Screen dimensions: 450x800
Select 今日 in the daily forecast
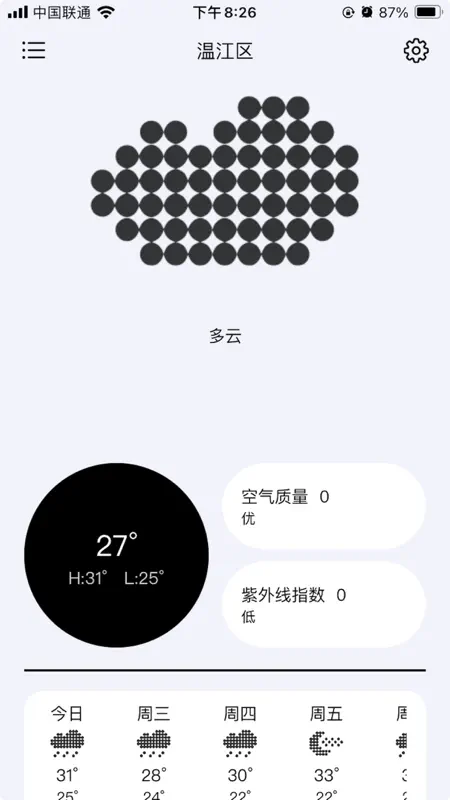click(x=67, y=714)
